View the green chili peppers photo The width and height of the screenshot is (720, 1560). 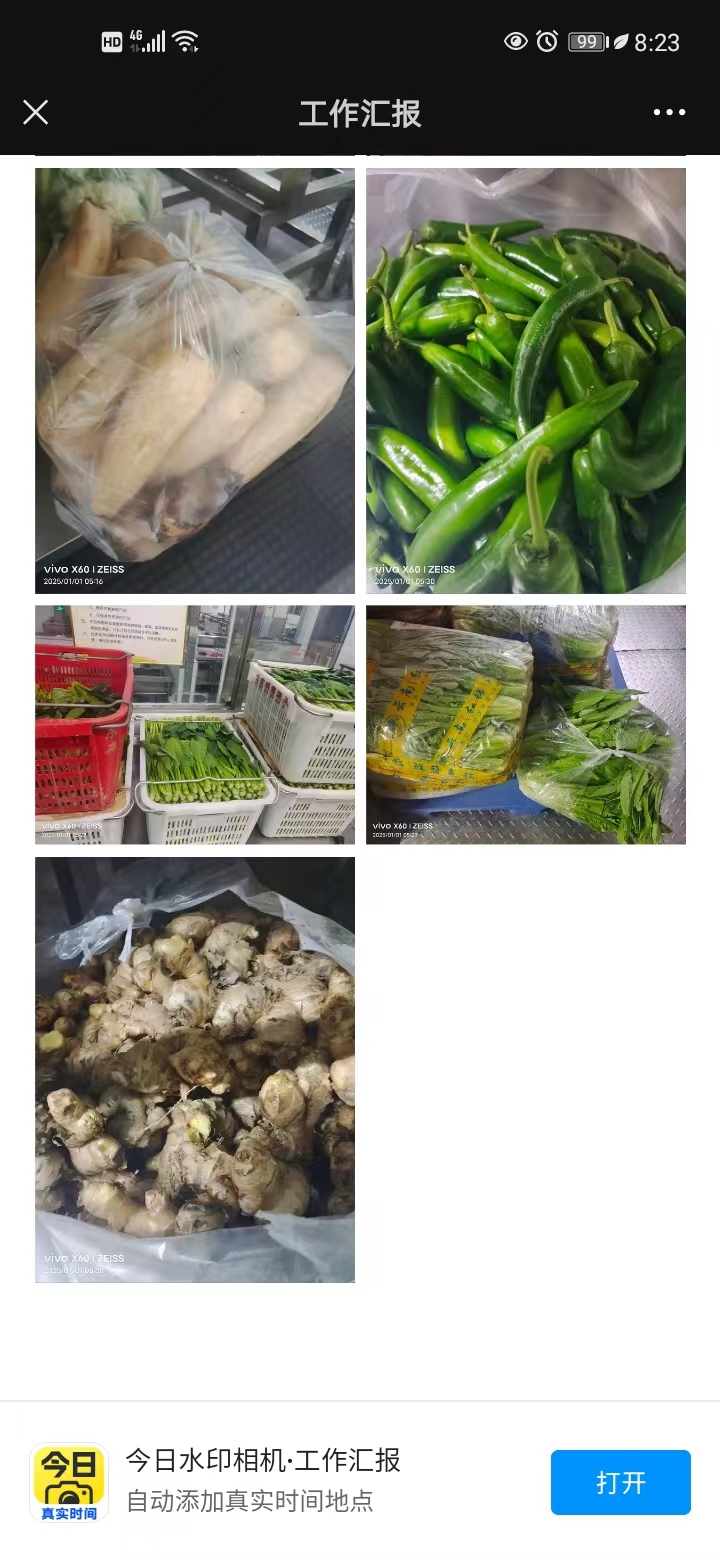click(x=525, y=380)
